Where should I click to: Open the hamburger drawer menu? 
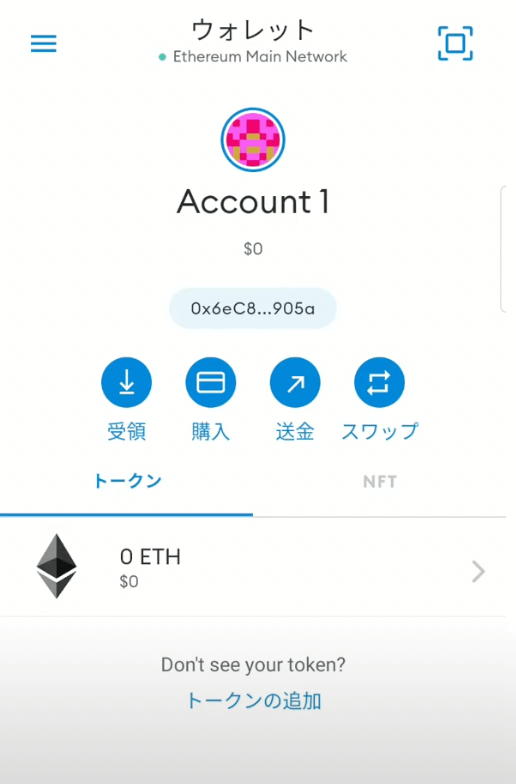tap(44, 44)
